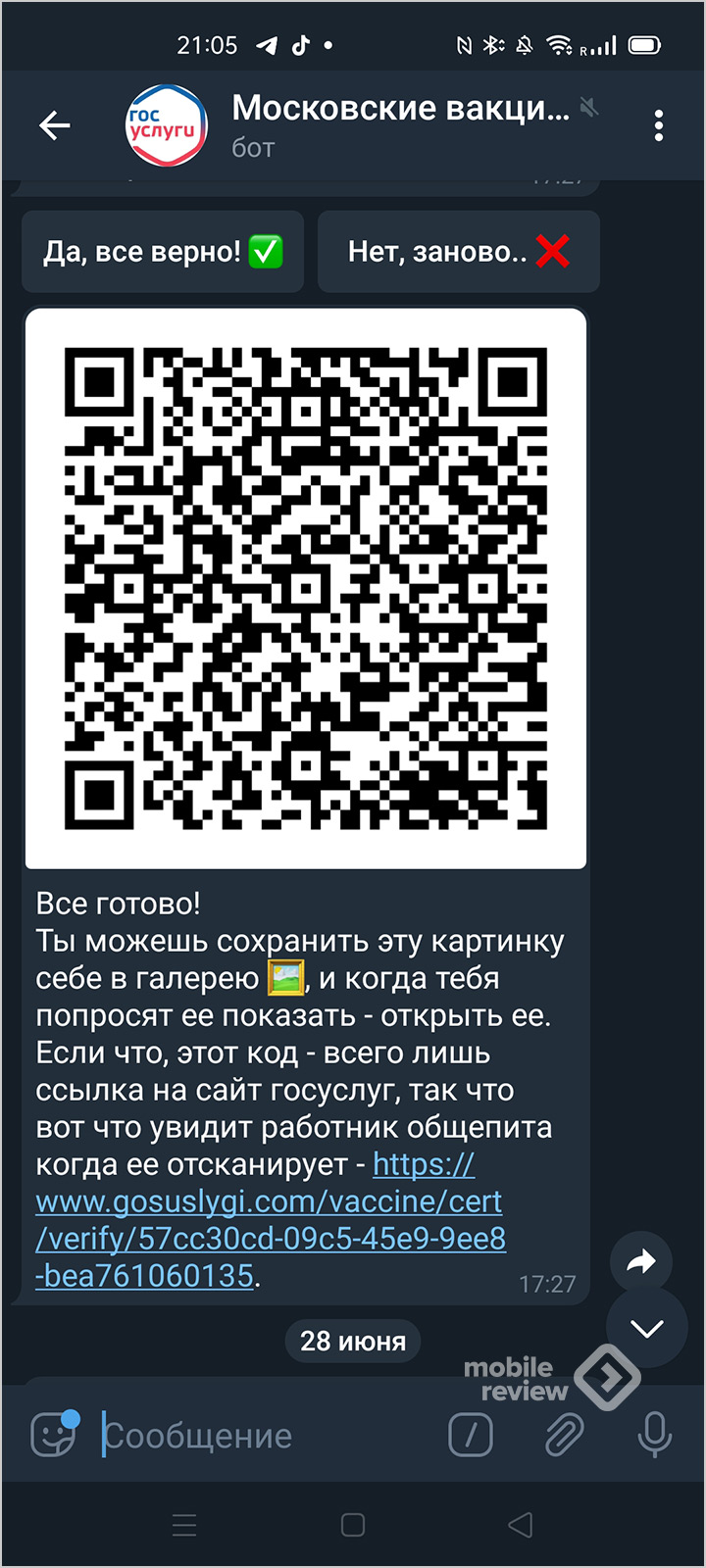Go back from the bot chat
The width and height of the screenshot is (706, 1568).
pos(55,125)
